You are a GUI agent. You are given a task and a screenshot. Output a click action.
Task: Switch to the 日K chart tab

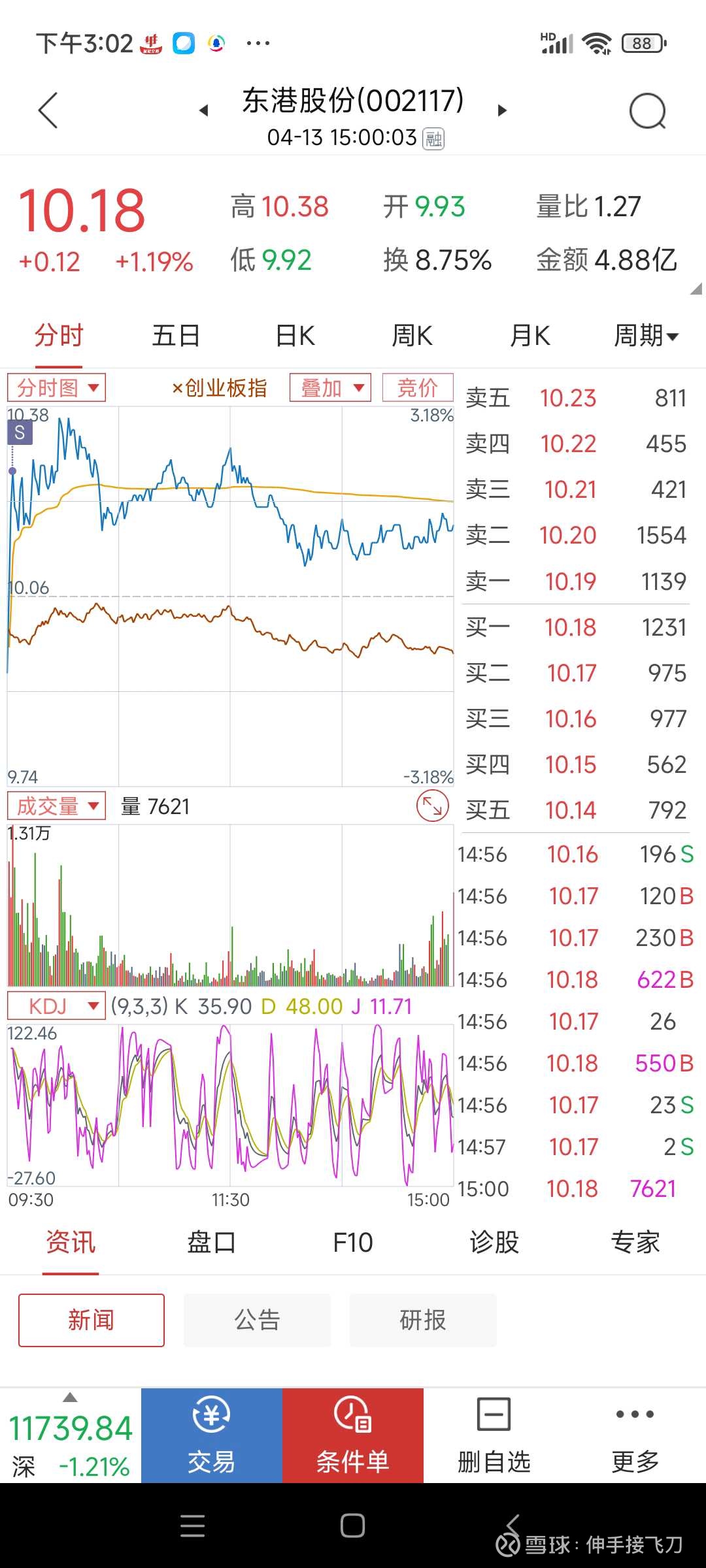(295, 336)
